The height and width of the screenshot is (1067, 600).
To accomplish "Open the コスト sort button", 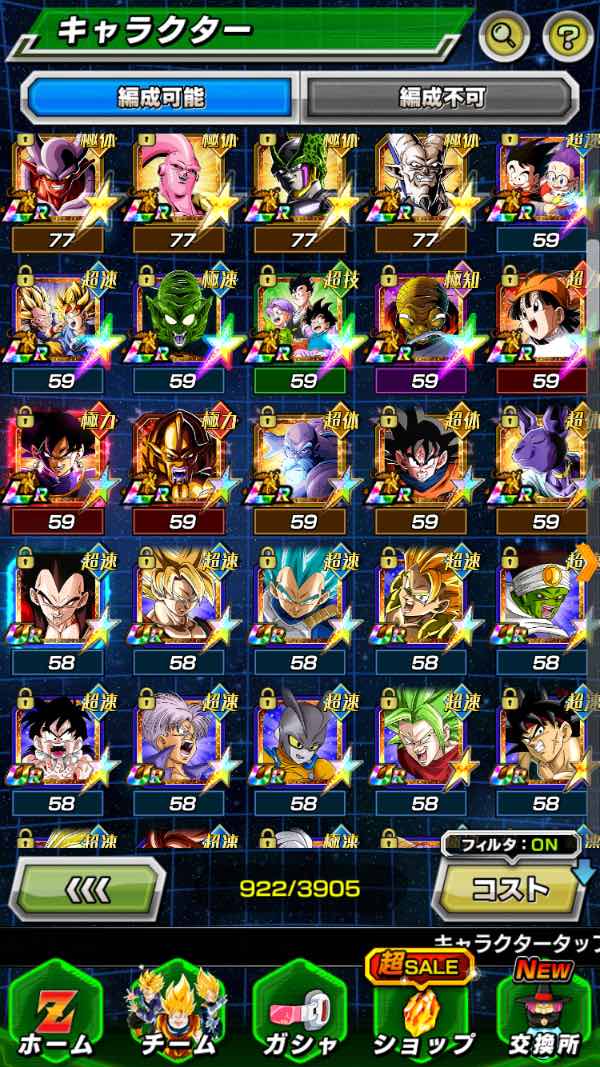I will coord(510,888).
